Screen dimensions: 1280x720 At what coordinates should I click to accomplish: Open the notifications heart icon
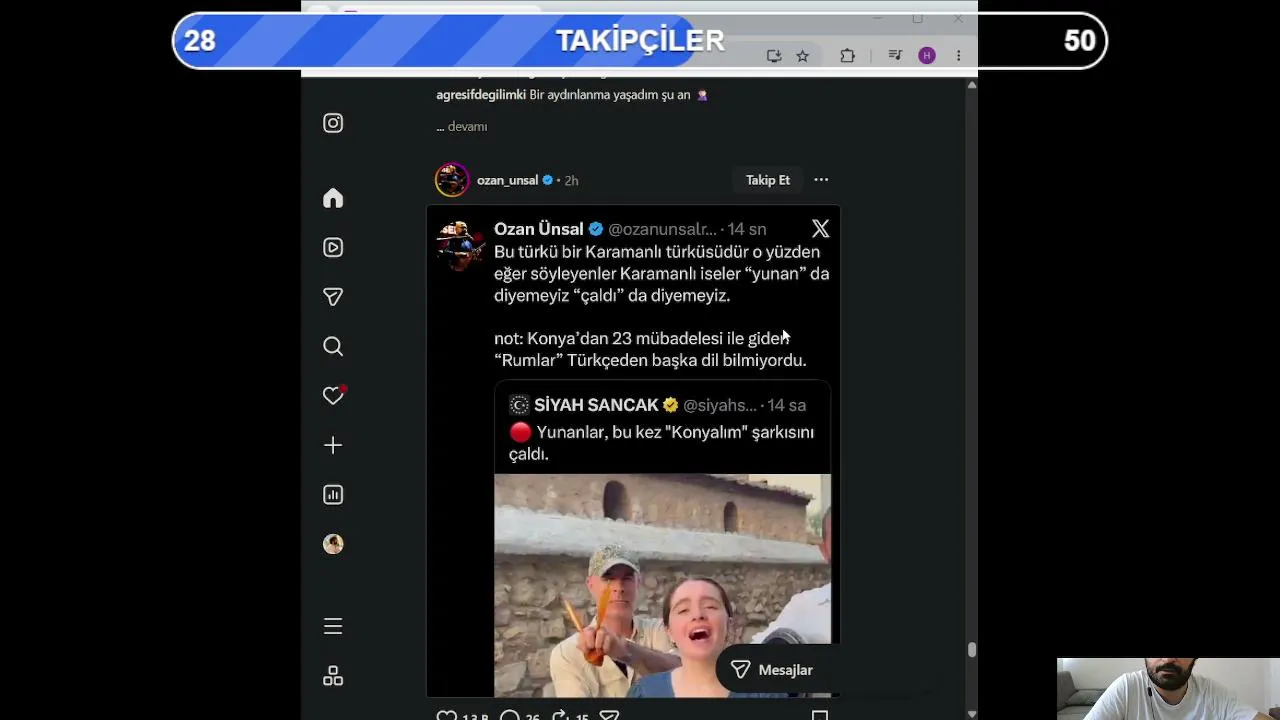[x=333, y=396]
